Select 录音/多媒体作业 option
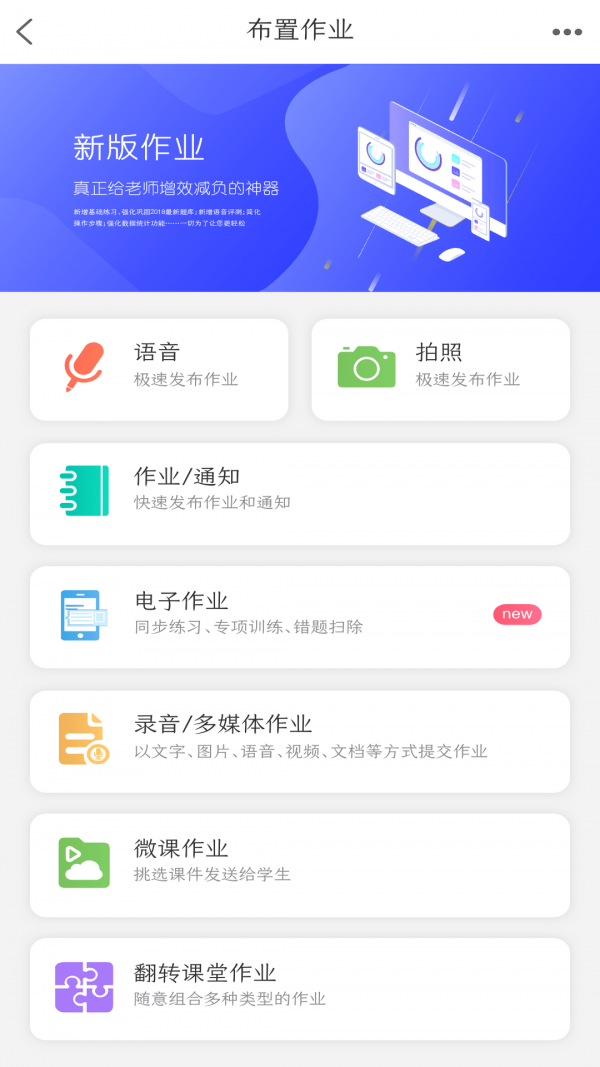Viewport: 600px width, 1067px height. click(300, 740)
